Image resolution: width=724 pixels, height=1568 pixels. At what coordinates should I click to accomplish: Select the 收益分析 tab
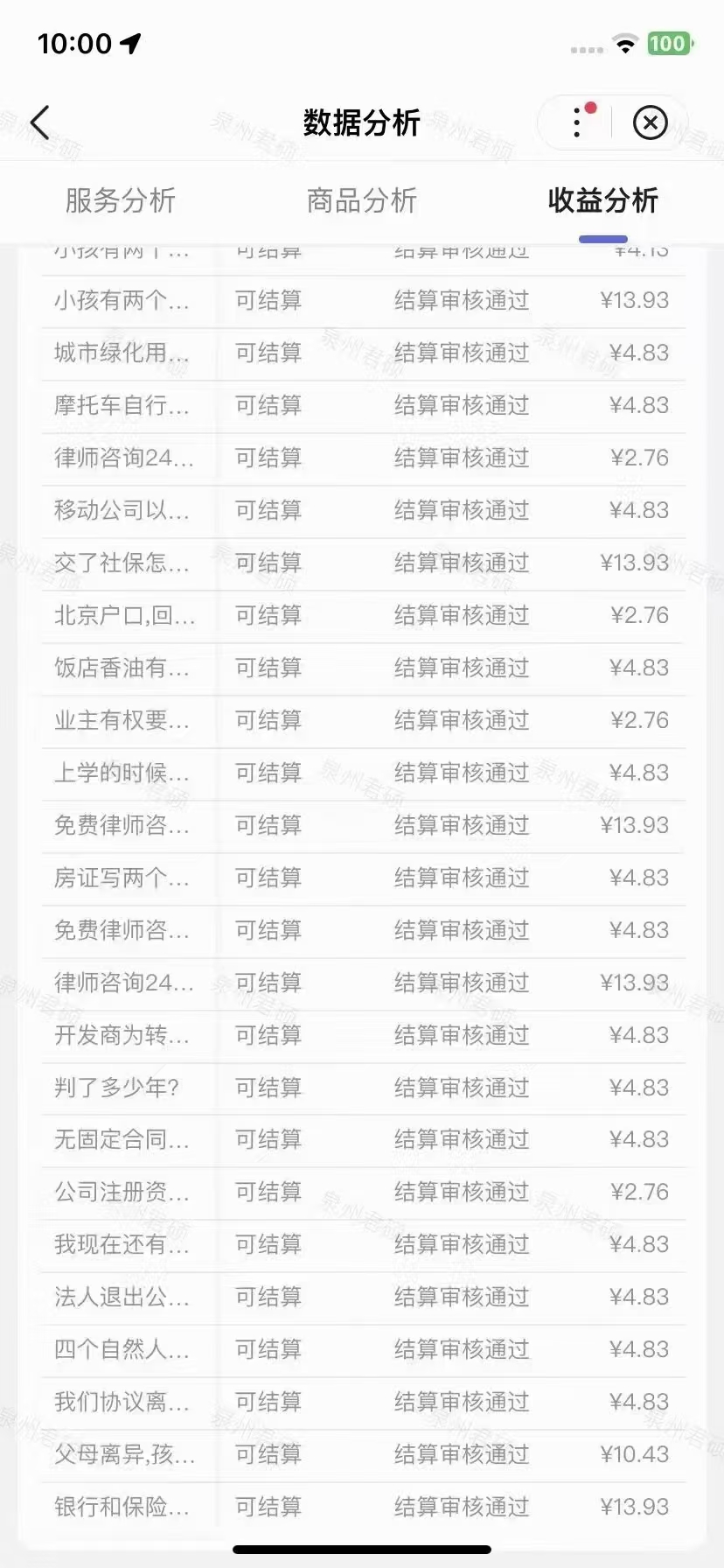pyautogui.click(x=603, y=200)
